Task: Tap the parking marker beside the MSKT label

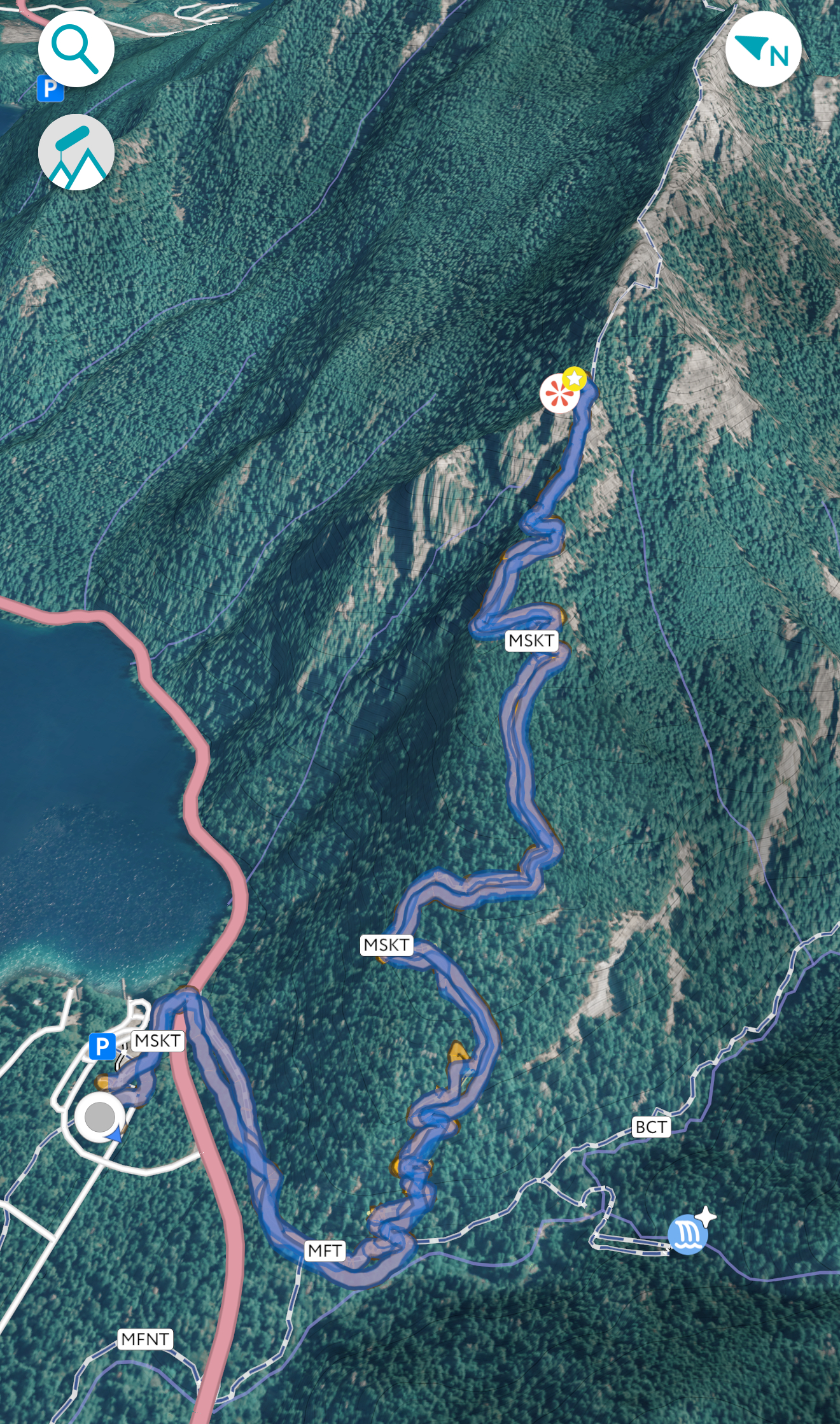Action: coord(102,1046)
